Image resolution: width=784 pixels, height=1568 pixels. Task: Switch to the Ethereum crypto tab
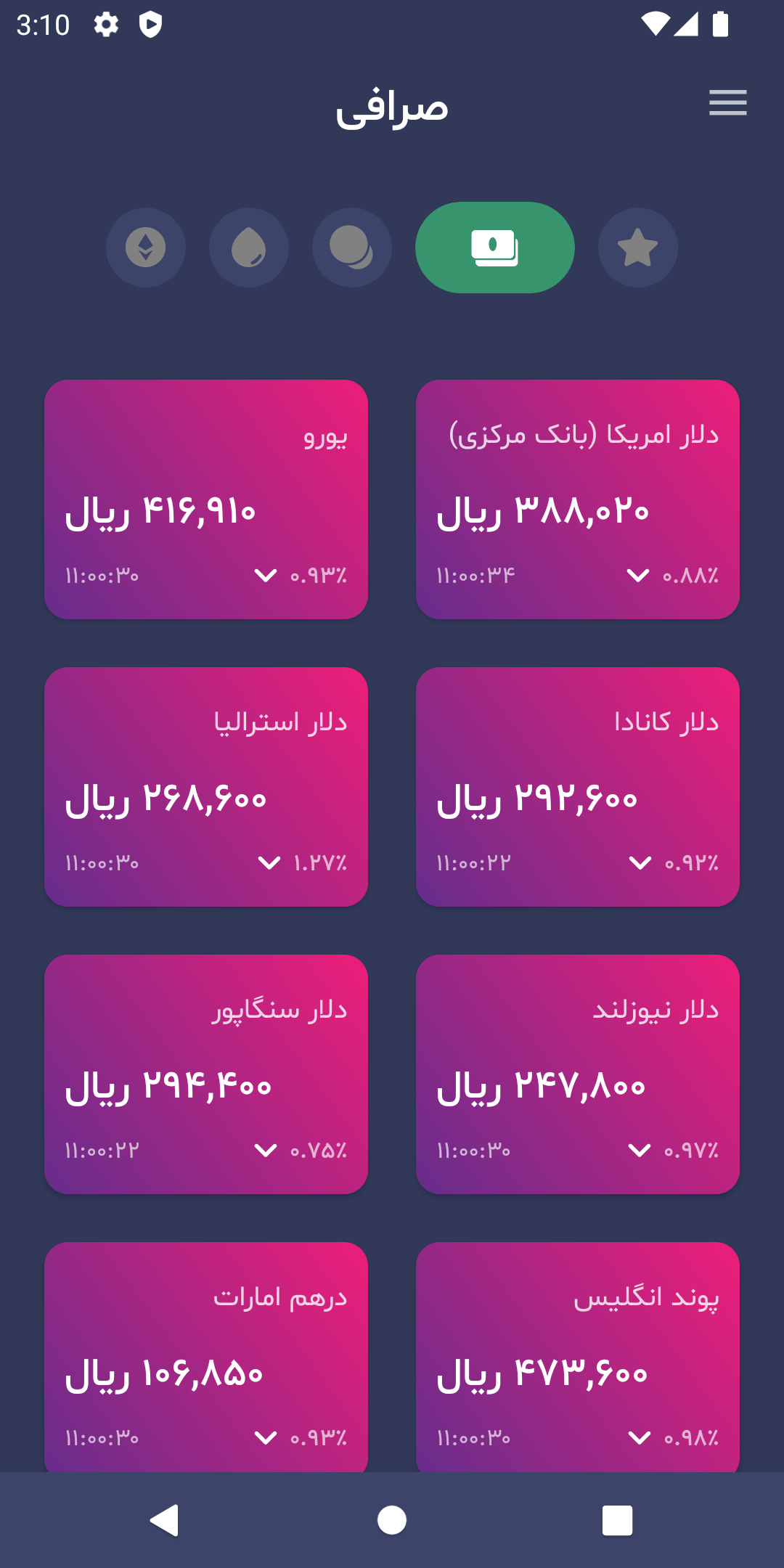point(146,248)
